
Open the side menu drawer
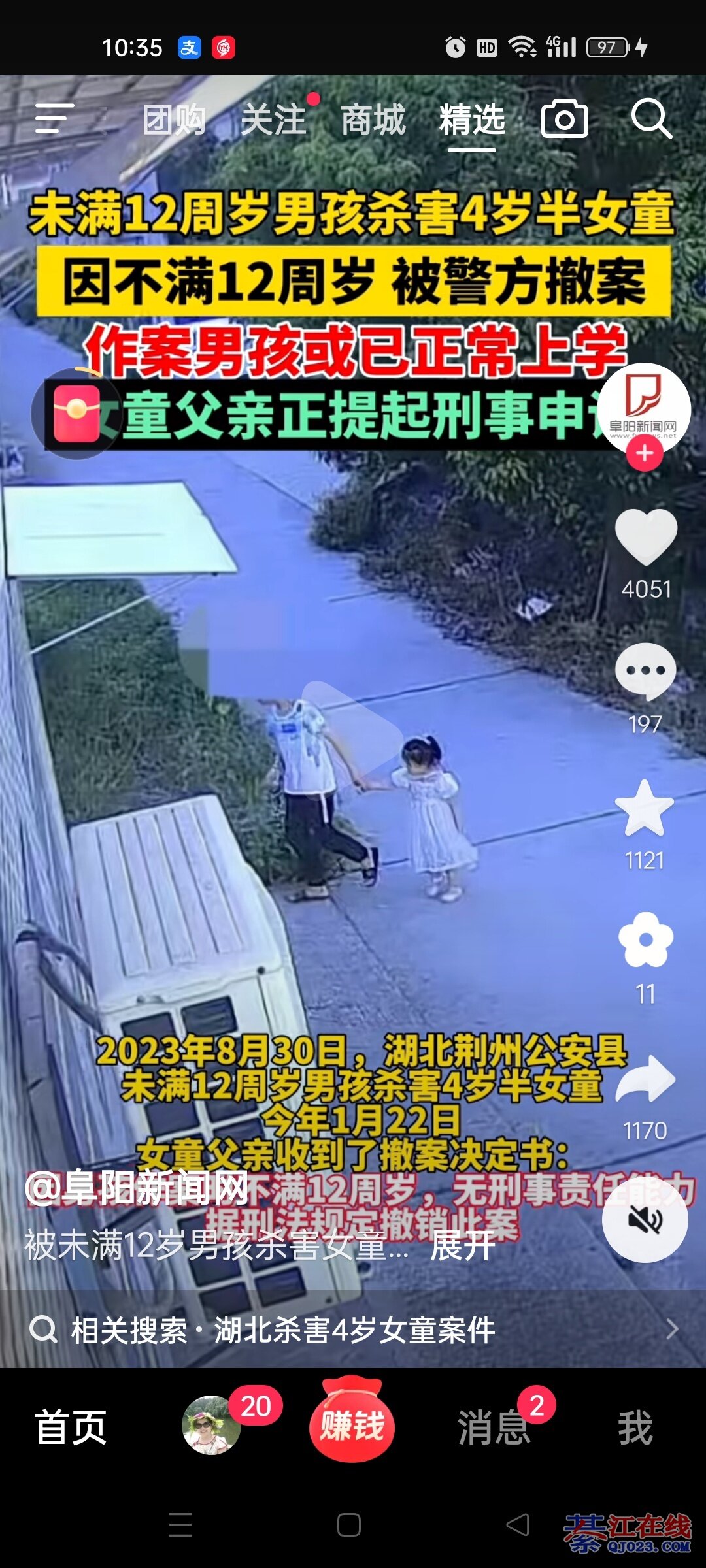coord(54,119)
